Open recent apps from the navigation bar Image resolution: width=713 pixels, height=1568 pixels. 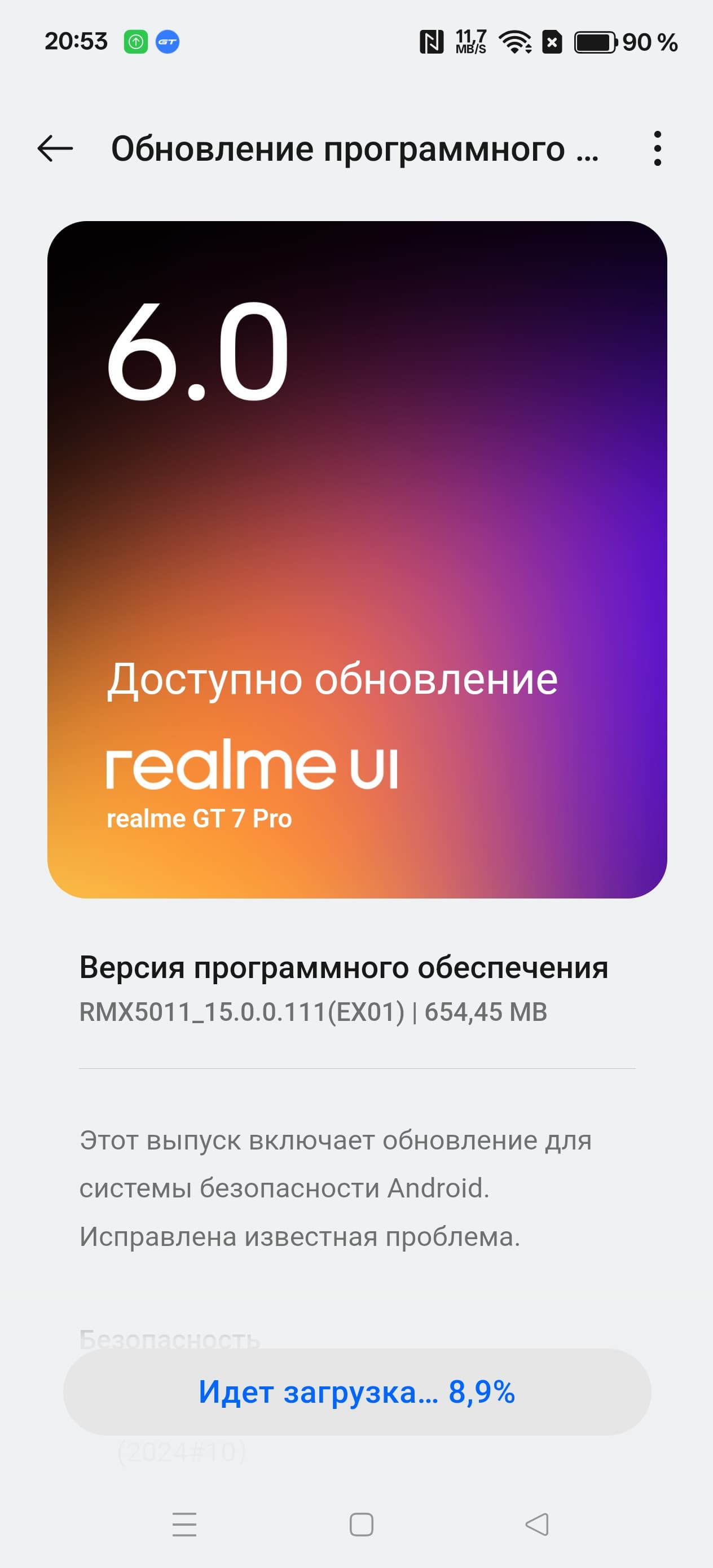tap(184, 1524)
